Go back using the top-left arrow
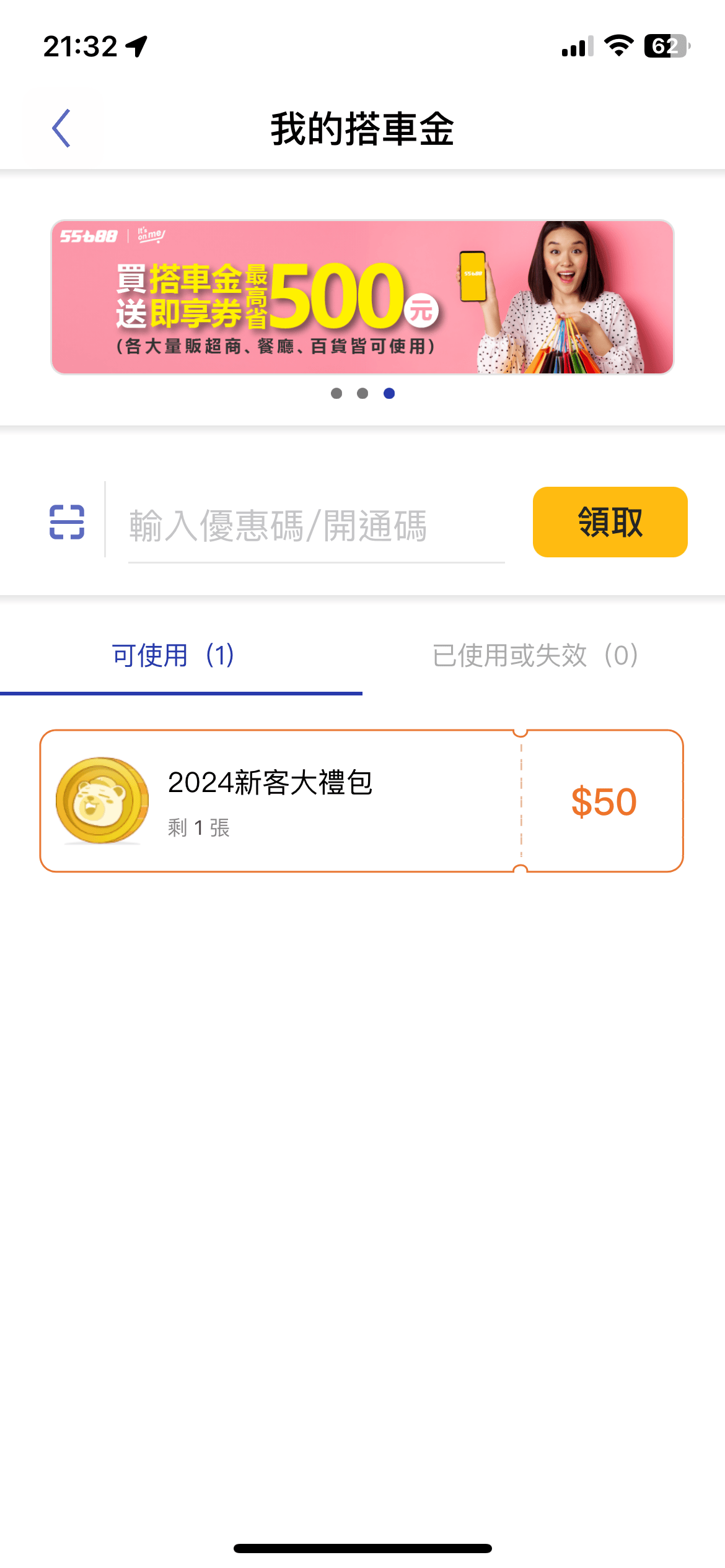 click(61, 128)
